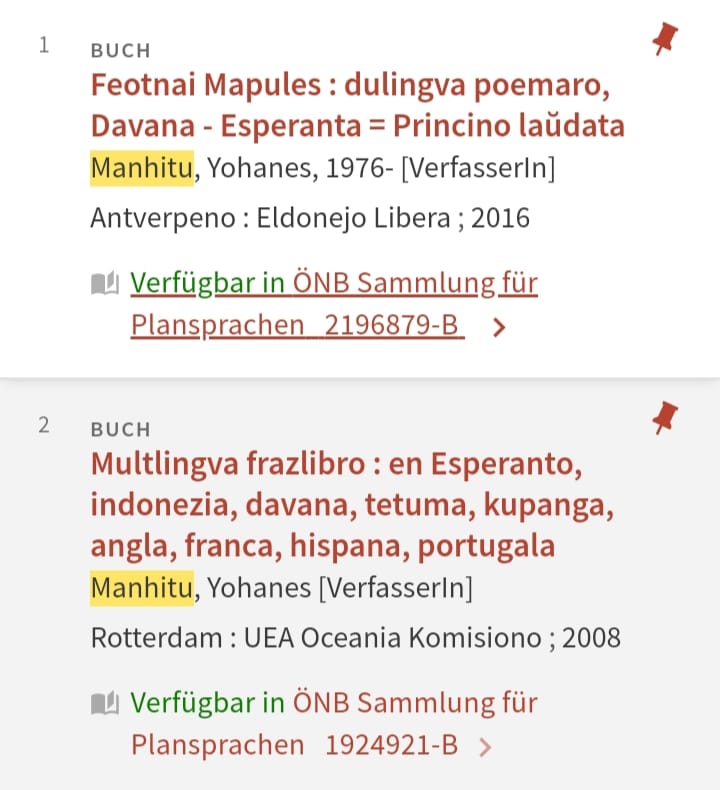Open the Feotnai Mapules book title
The width and height of the screenshot is (720, 790).
(358, 105)
